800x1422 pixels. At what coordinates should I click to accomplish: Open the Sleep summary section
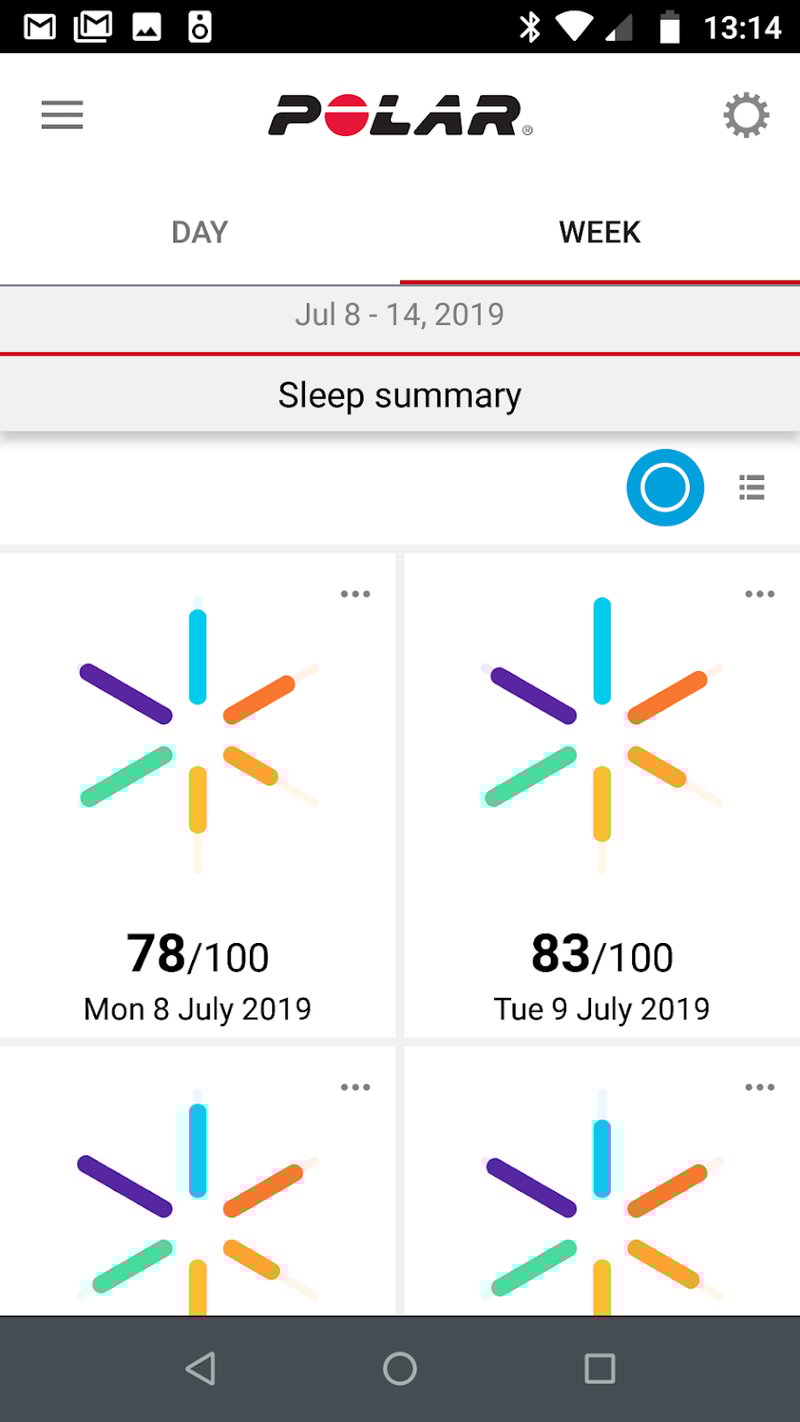[x=400, y=395]
